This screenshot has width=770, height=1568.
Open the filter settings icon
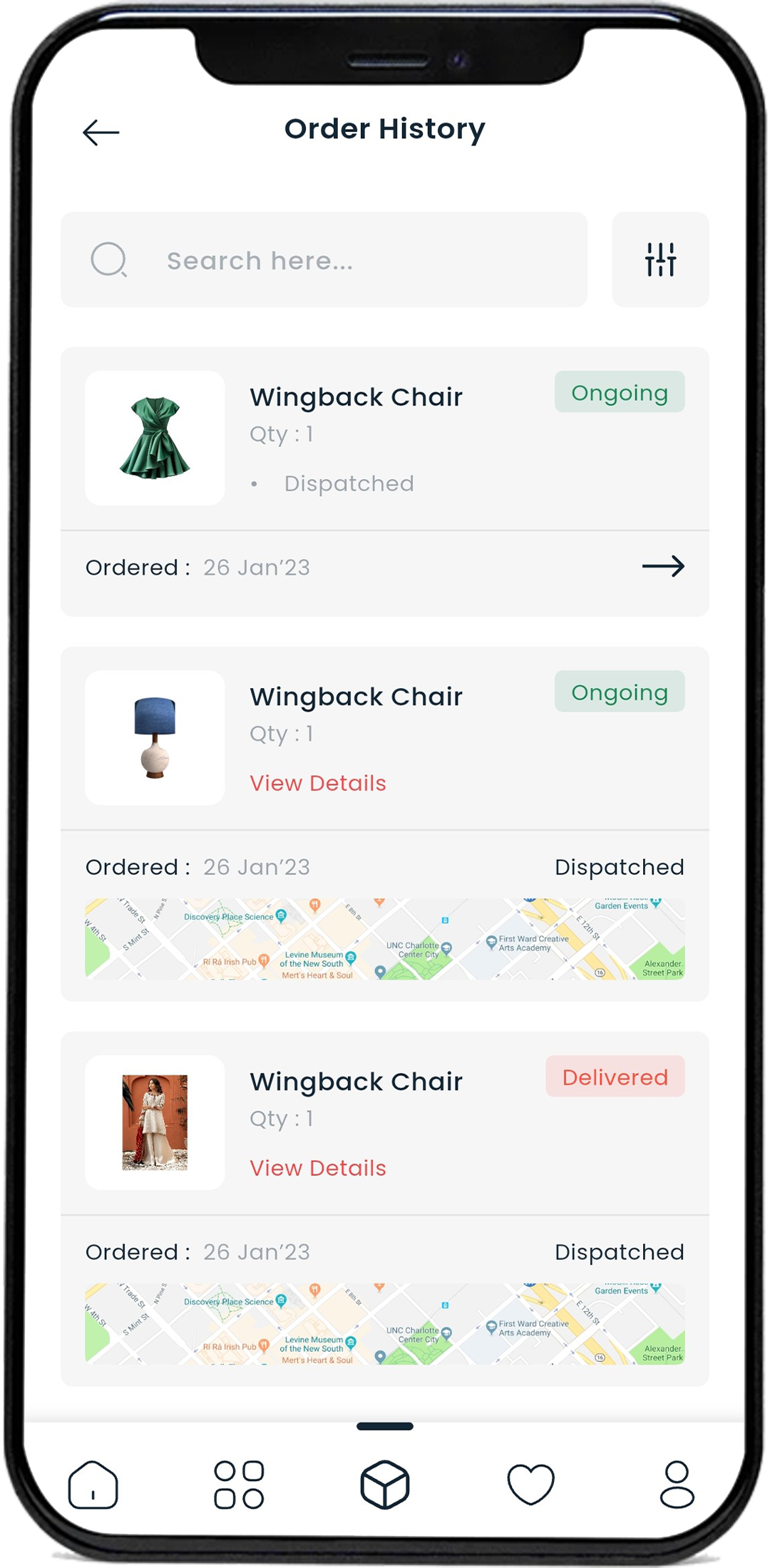click(x=660, y=260)
